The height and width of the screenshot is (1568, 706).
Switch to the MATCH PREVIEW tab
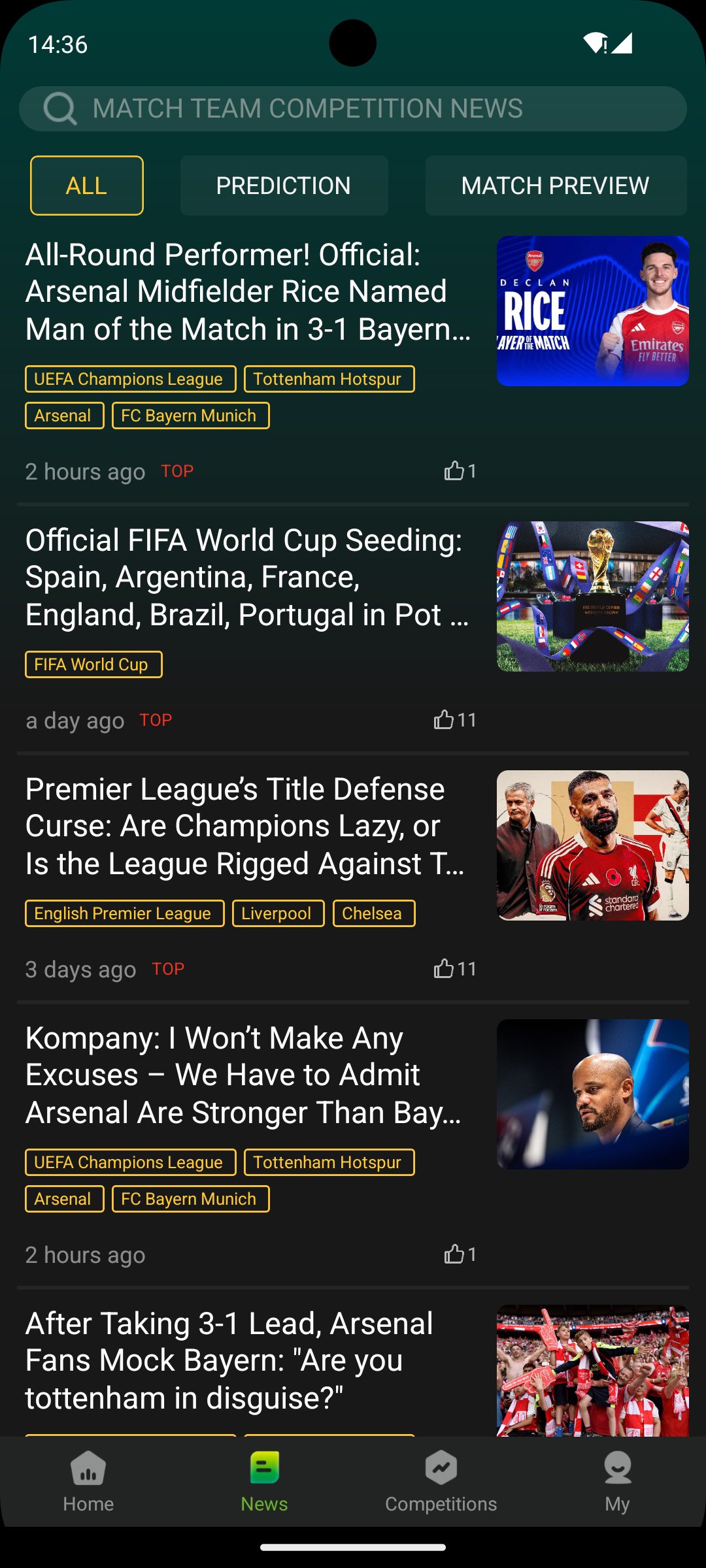pyautogui.click(x=555, y=186)
